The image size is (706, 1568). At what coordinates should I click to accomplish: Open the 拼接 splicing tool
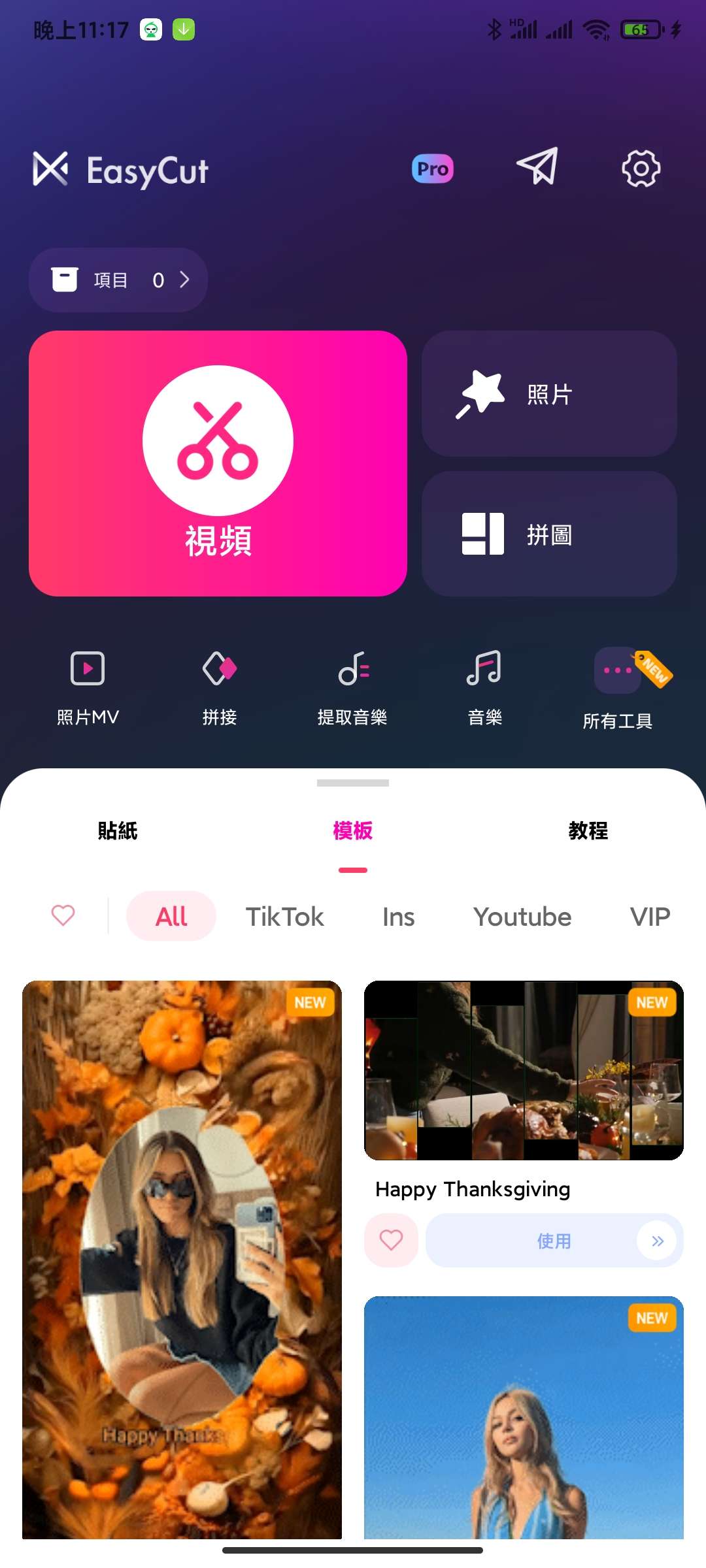(220, 686)
